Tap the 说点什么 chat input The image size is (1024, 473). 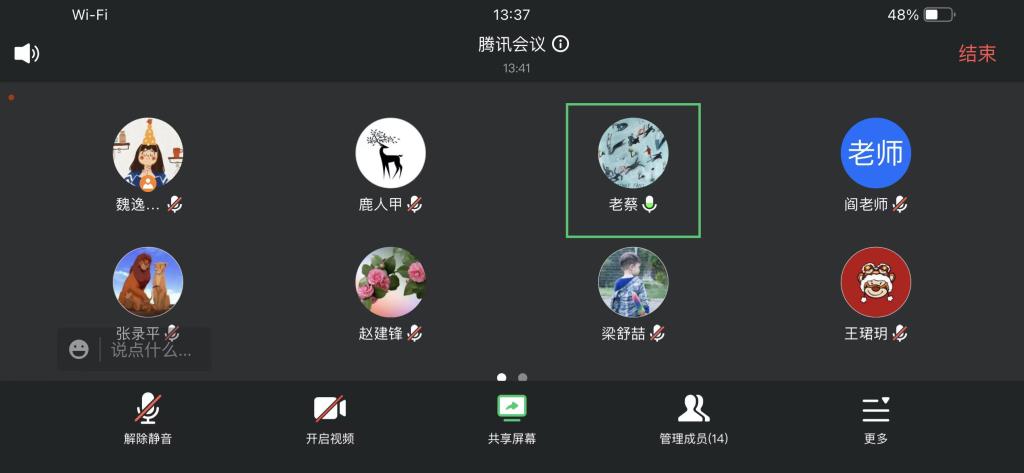point(151,350)
